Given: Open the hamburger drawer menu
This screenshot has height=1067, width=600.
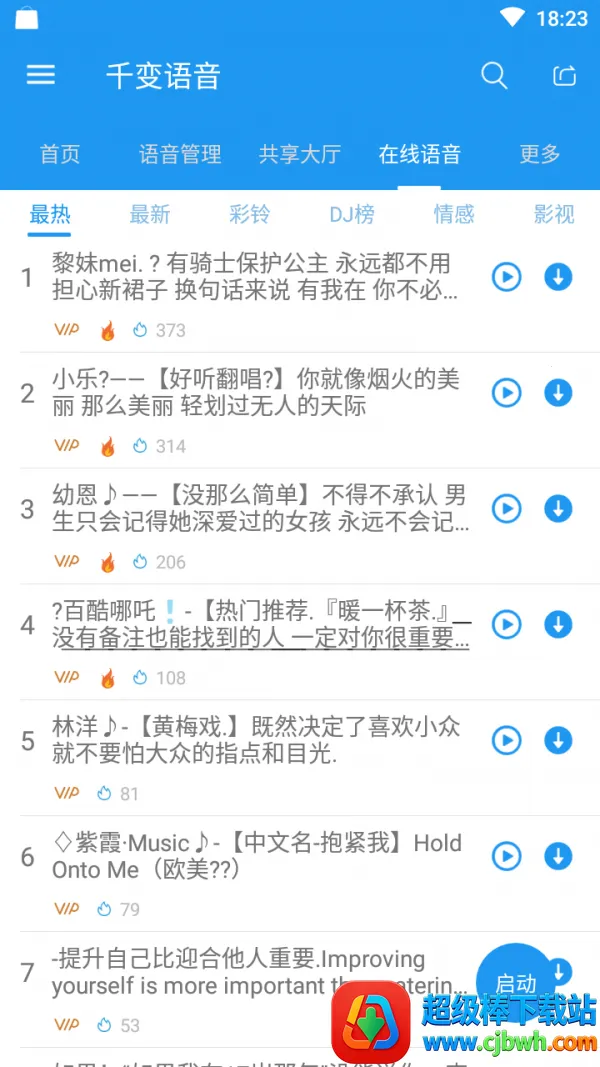Looking at the screenshot, I should point(41,75).
